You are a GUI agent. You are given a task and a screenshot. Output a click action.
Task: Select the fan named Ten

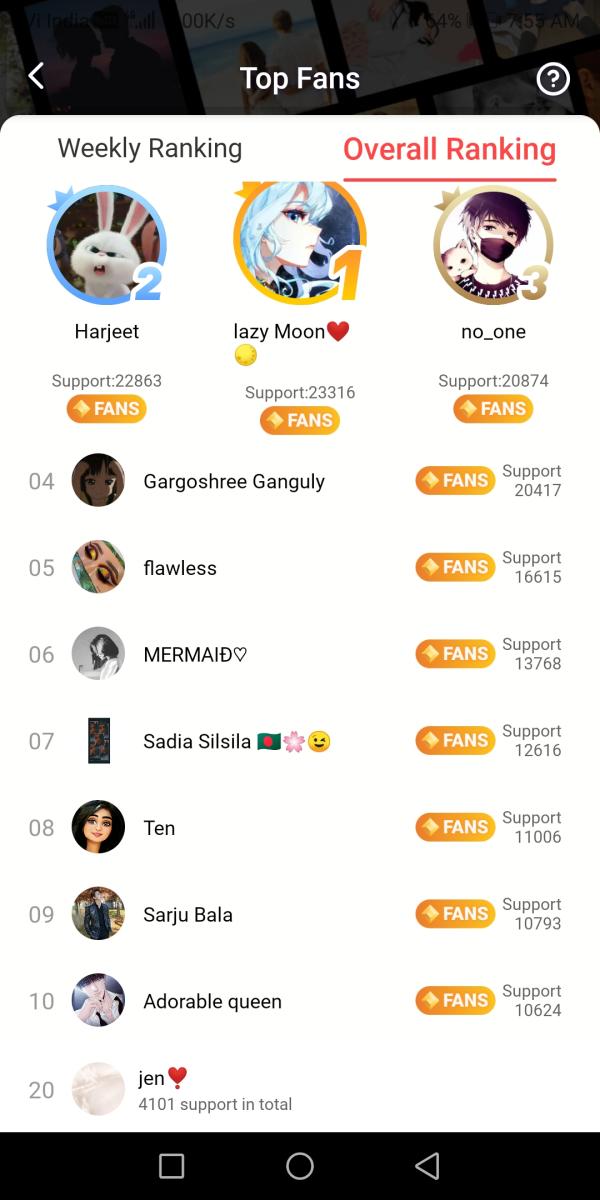(x=159, y=828)
